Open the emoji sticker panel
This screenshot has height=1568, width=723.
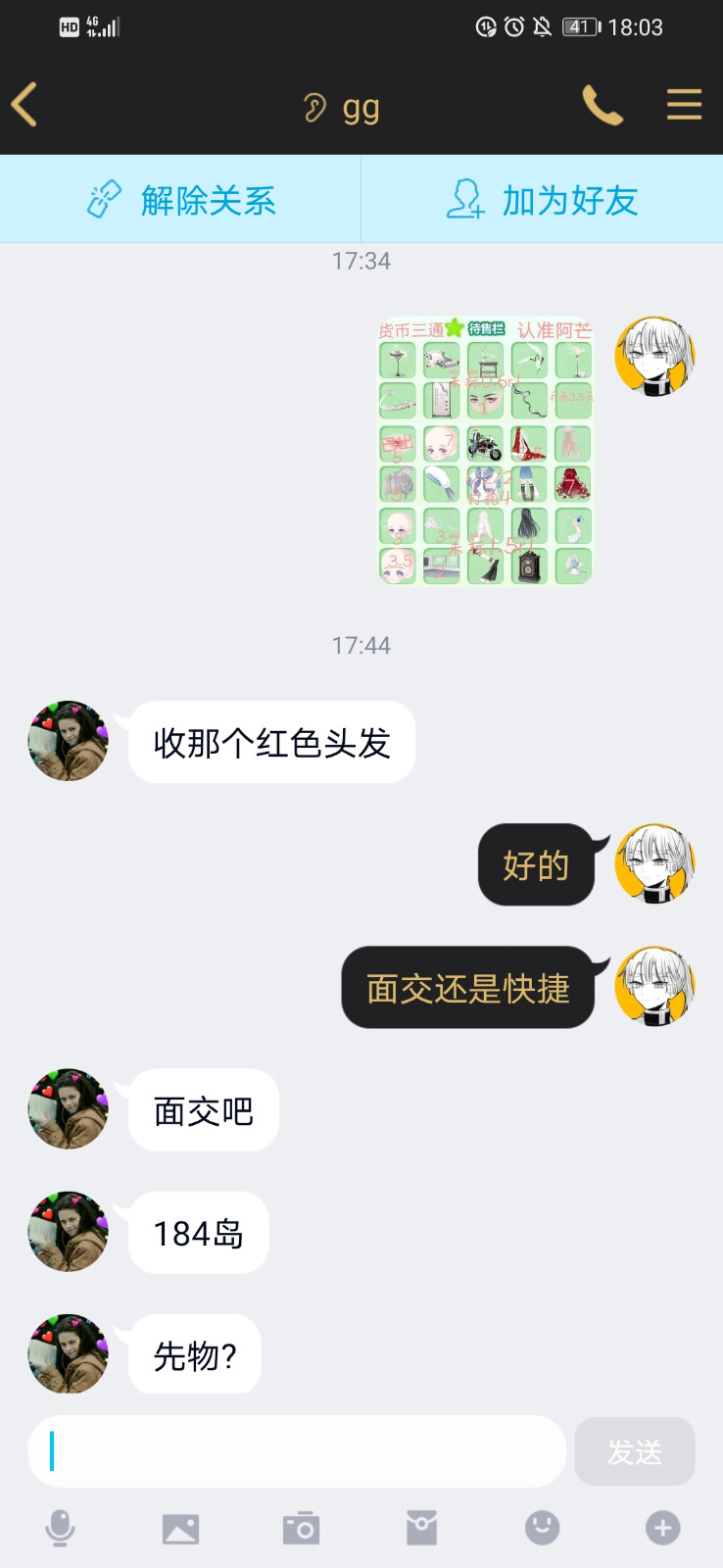click(x=542, y=1528)
